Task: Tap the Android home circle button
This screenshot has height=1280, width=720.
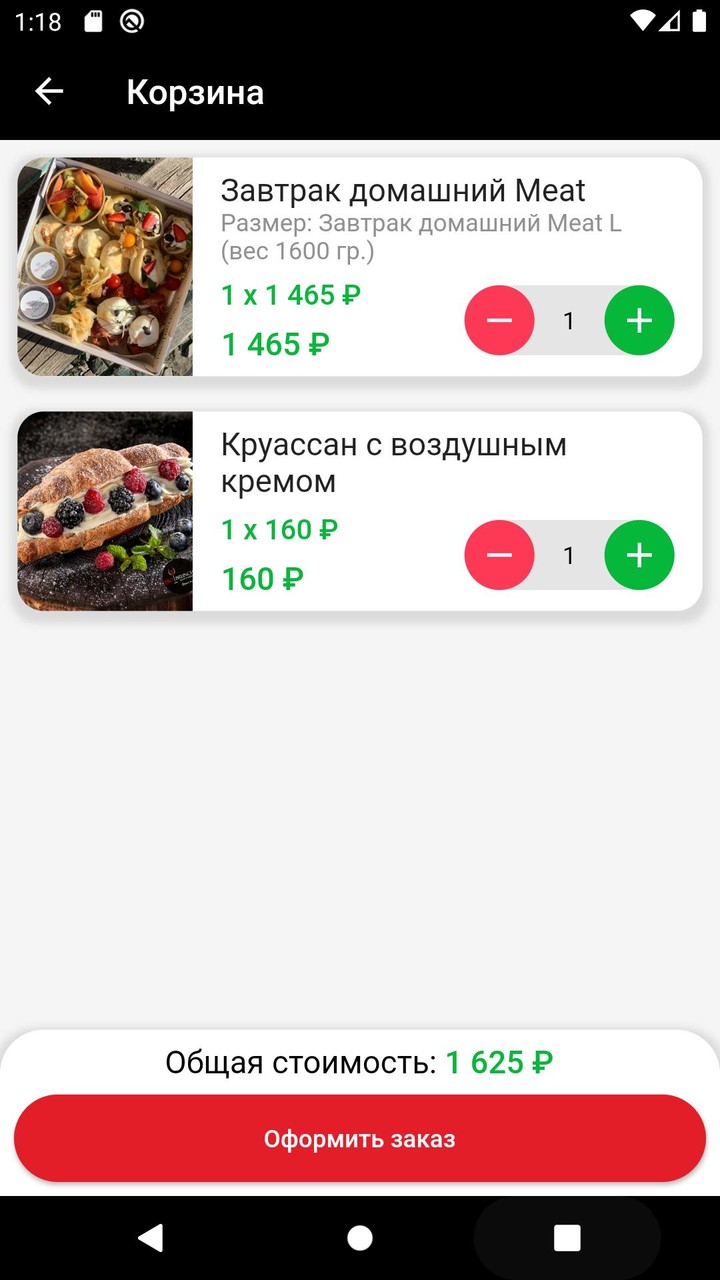Action: (359, 1238)
